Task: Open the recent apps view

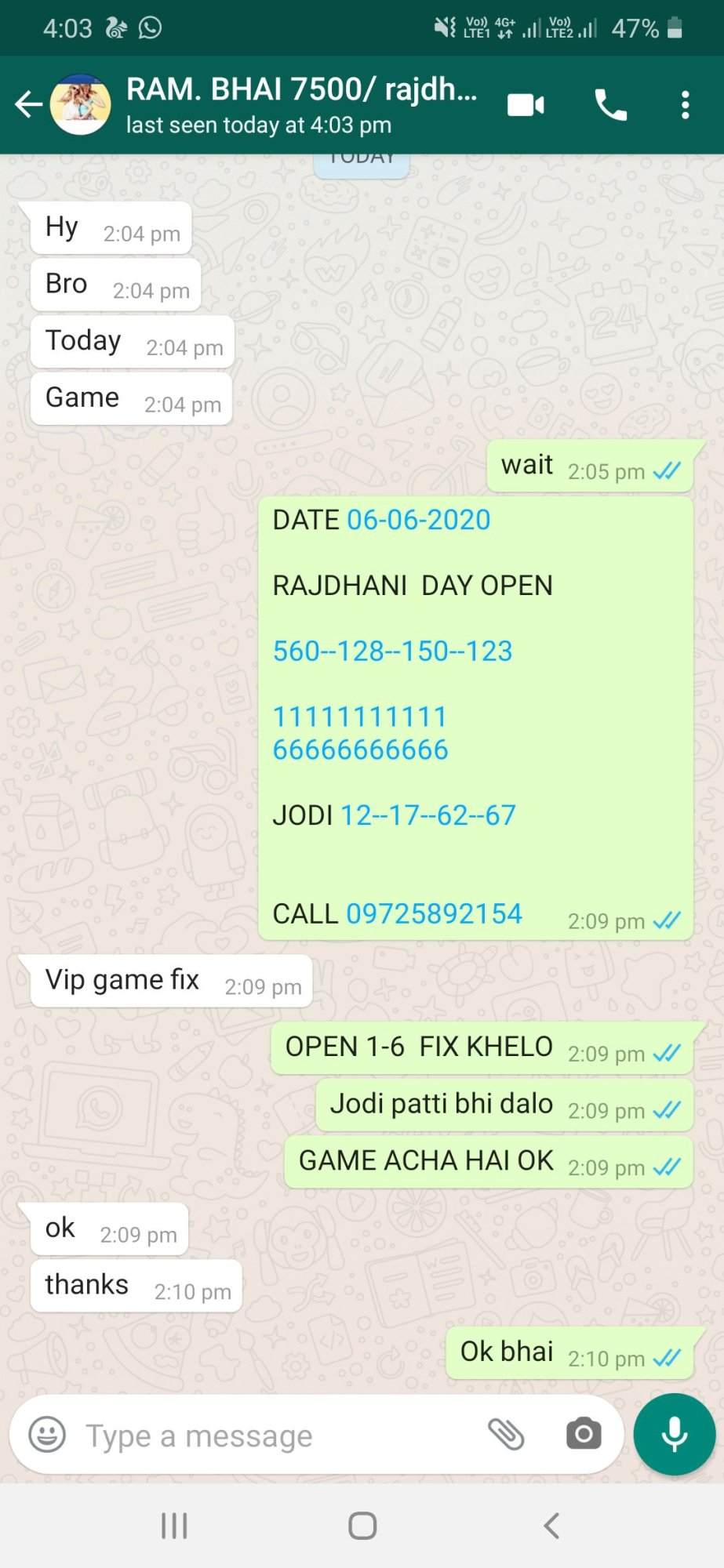Action: (174, 1526)
